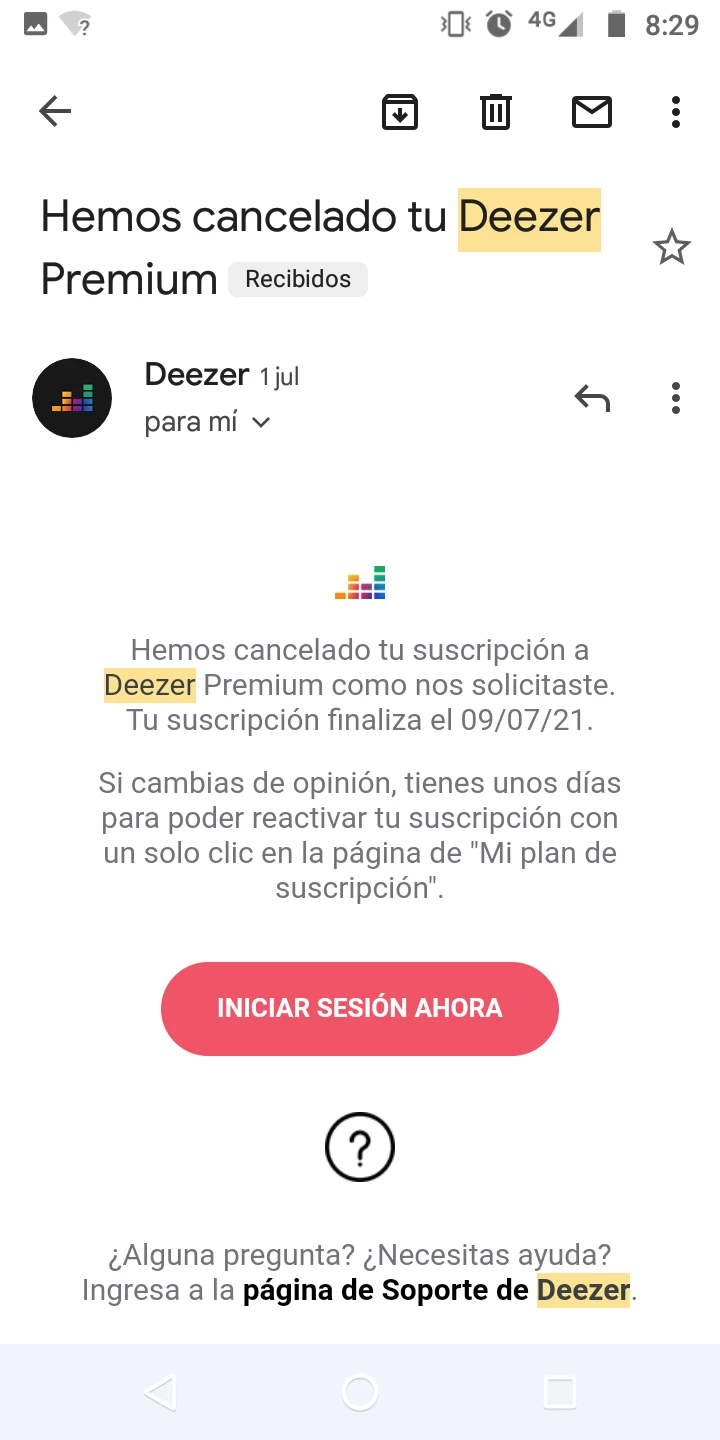Delete this email with the trash icon
The image size is (720, 1440).
click(496, 111)
